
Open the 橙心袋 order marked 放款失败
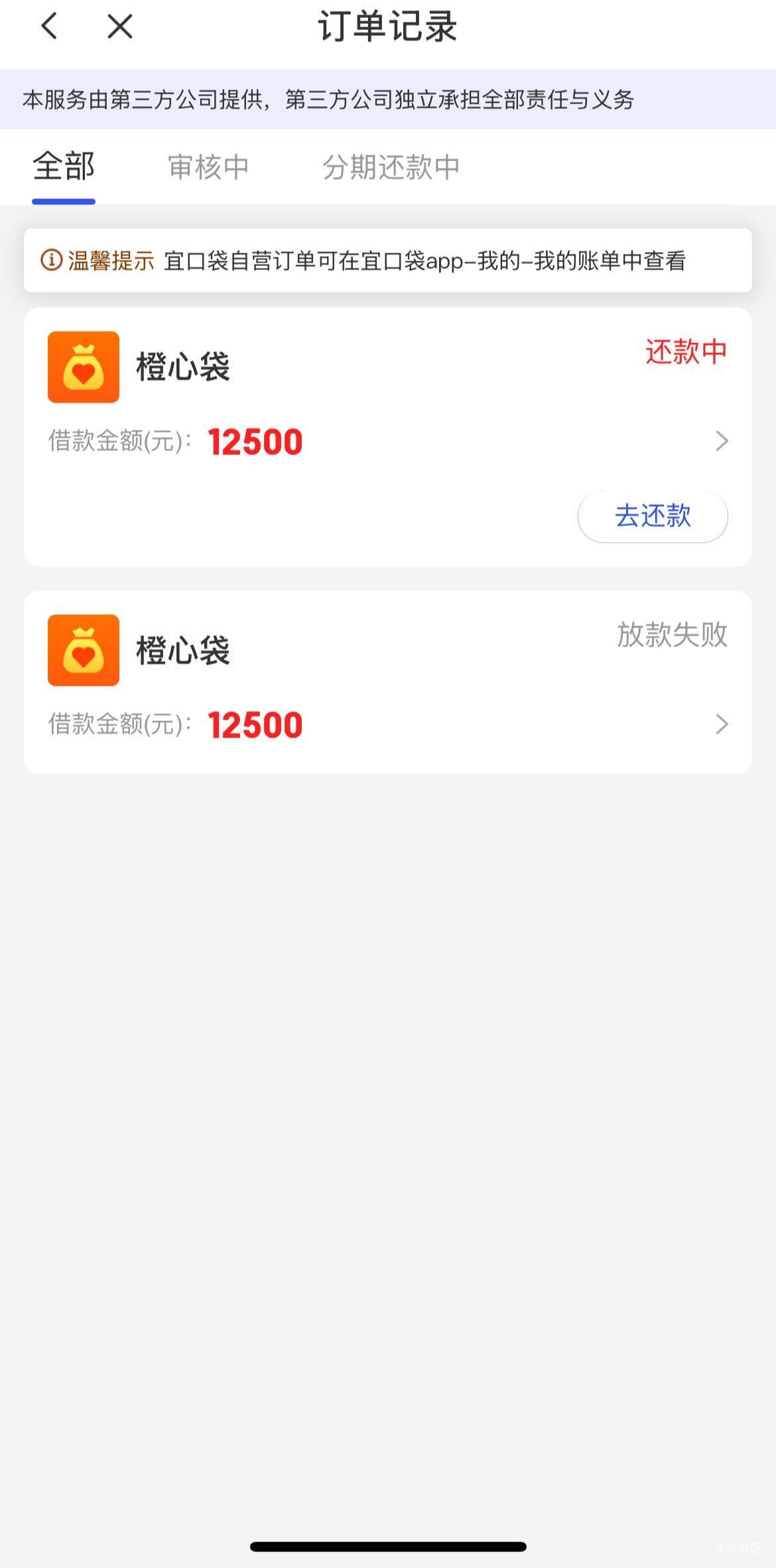387,682
